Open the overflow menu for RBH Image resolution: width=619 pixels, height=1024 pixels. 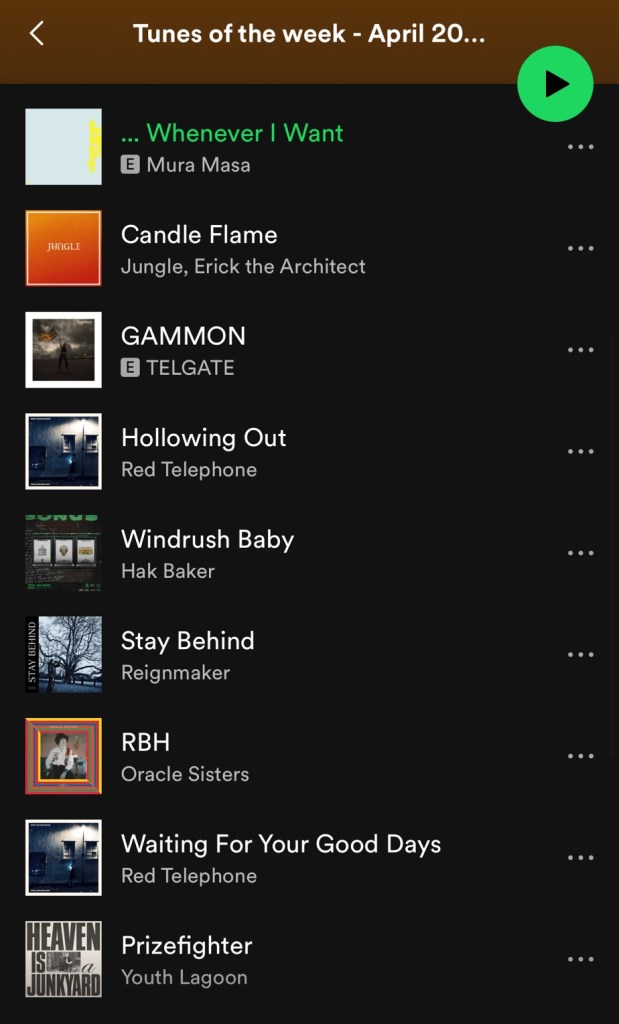coord(580,757)
